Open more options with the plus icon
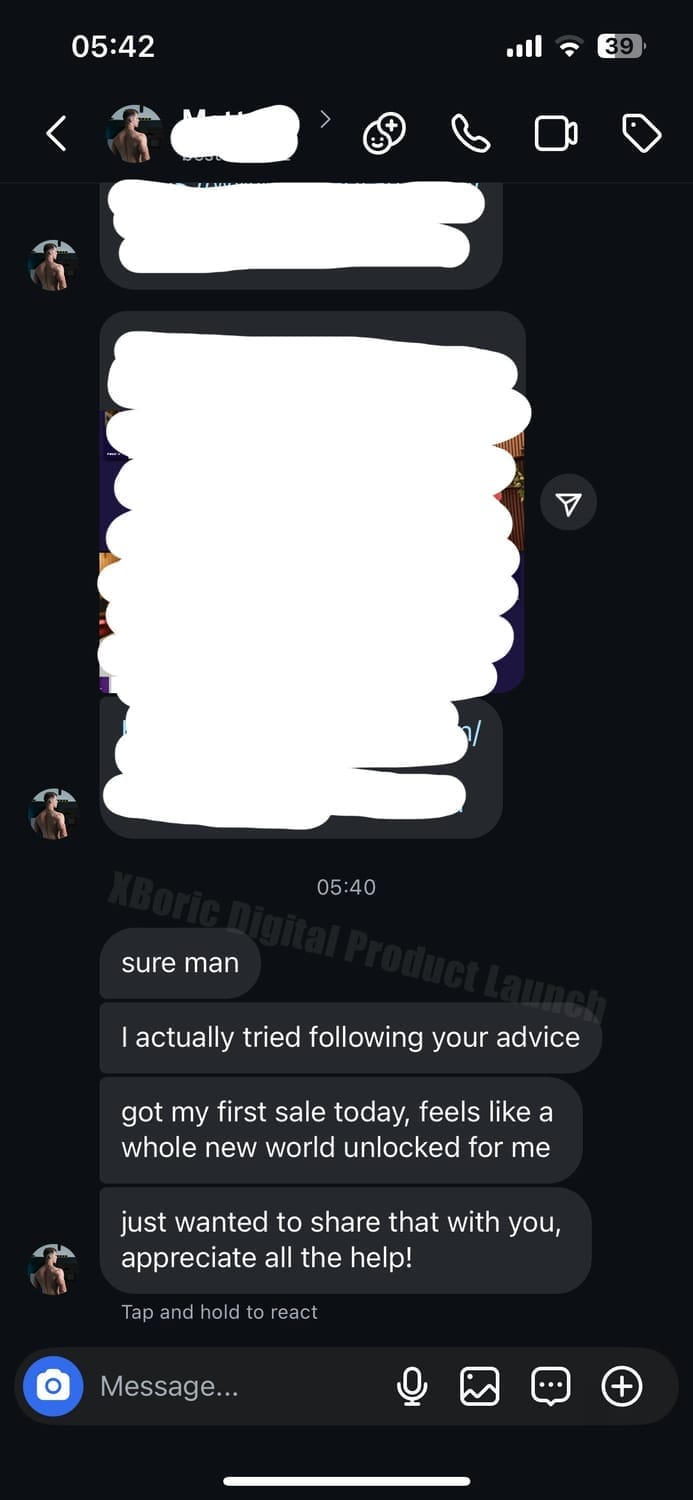Image resolution: width=693 pixels, height=1500 pixels. click(622, 1386)
